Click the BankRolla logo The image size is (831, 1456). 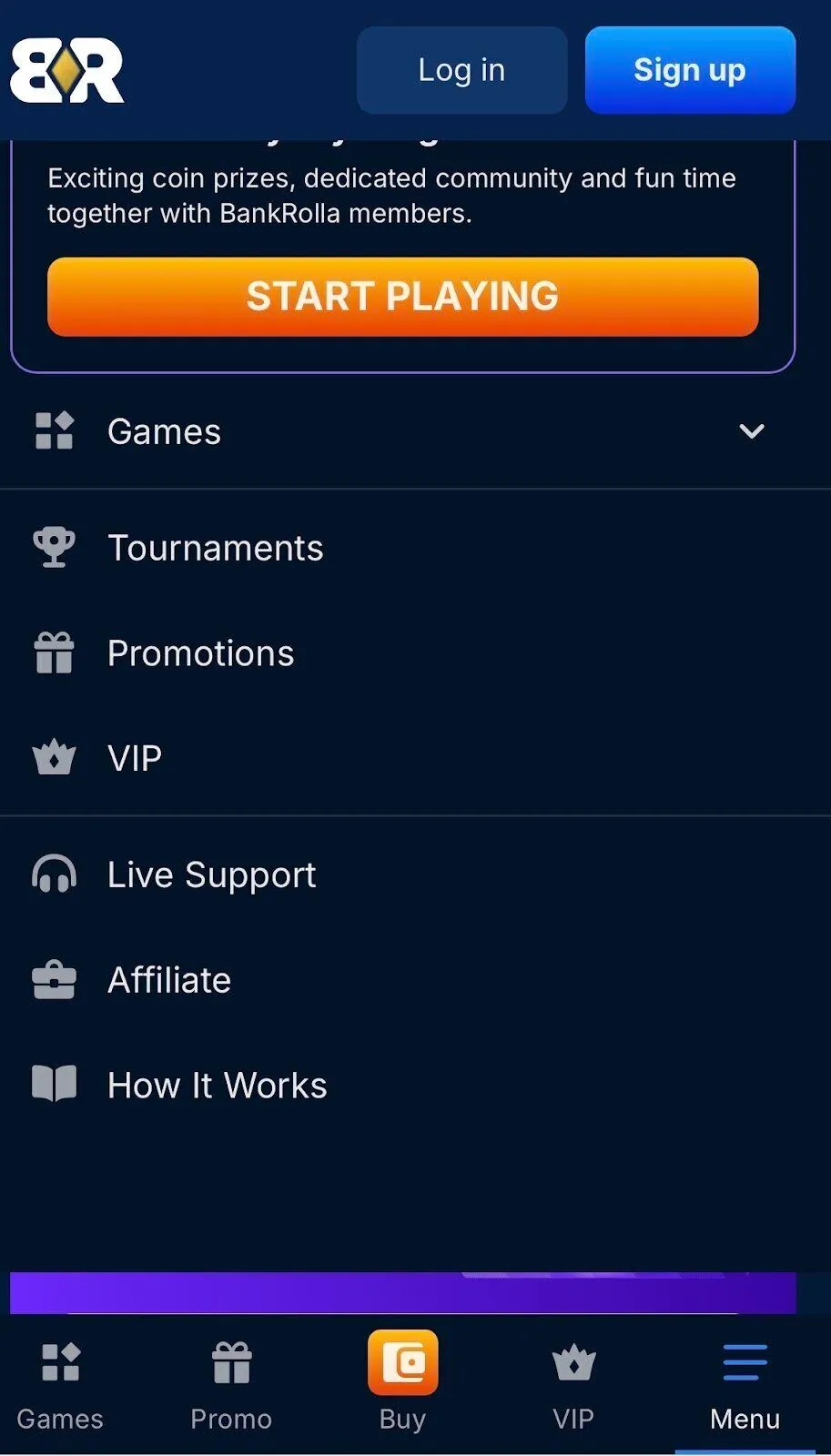[68, 70]
